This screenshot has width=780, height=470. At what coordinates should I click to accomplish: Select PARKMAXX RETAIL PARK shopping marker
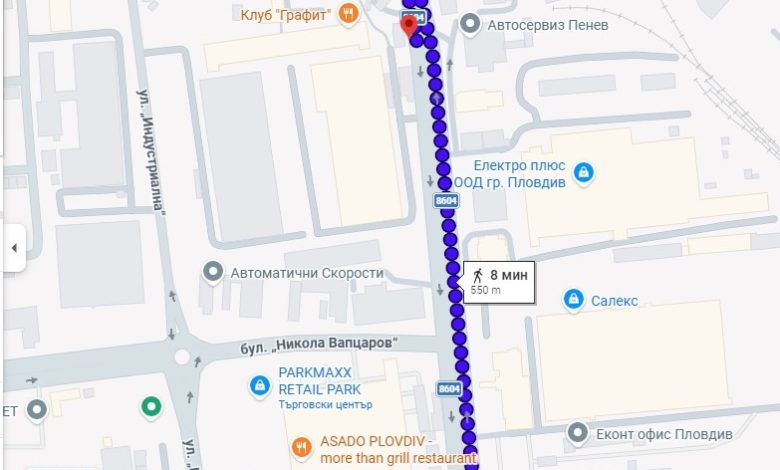(x=259, y=384)
